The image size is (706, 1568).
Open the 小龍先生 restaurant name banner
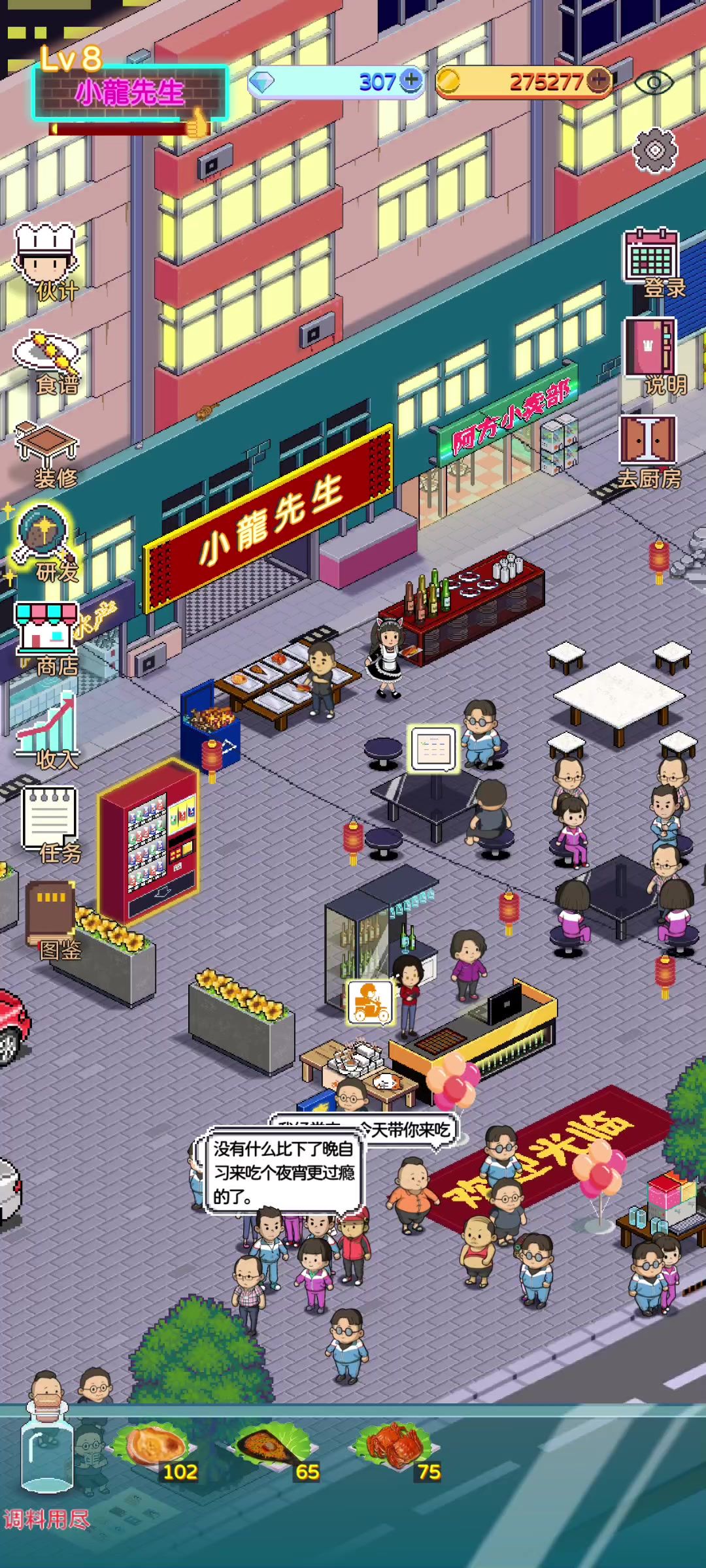(x=129, y=93)
